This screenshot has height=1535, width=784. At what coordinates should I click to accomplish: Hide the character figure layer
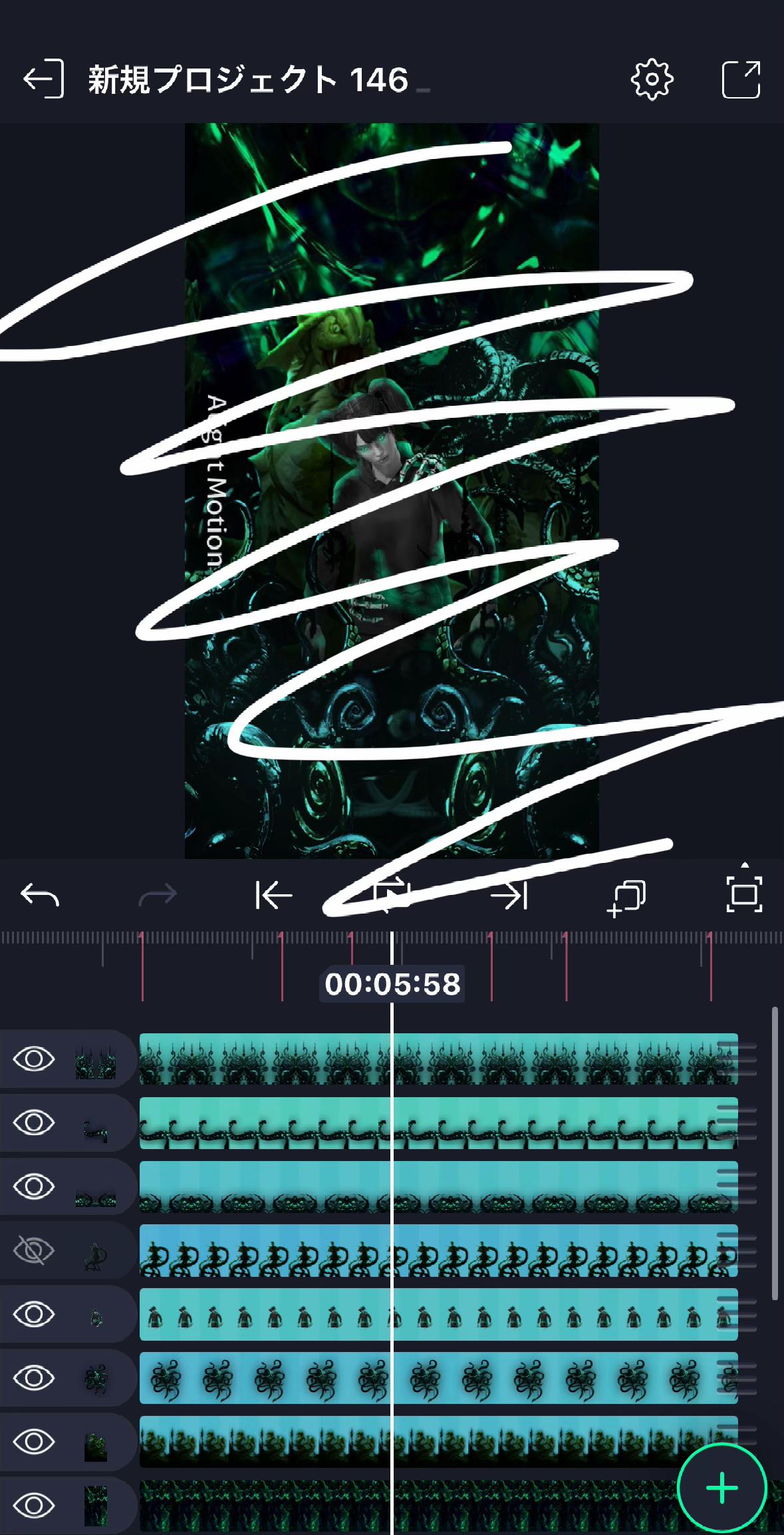point(34,1314)
